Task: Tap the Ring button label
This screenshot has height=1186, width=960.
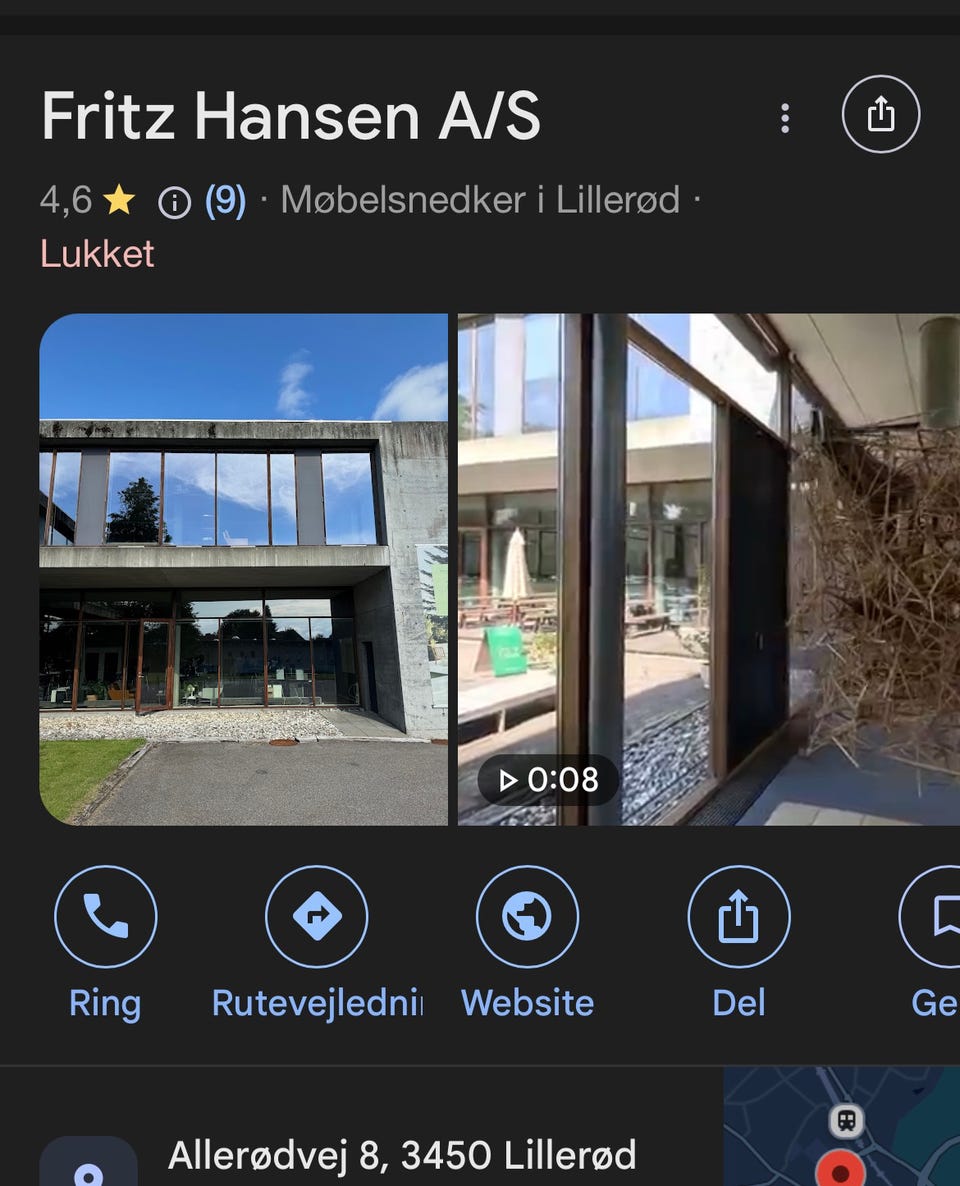Action: pos(106,1003)
